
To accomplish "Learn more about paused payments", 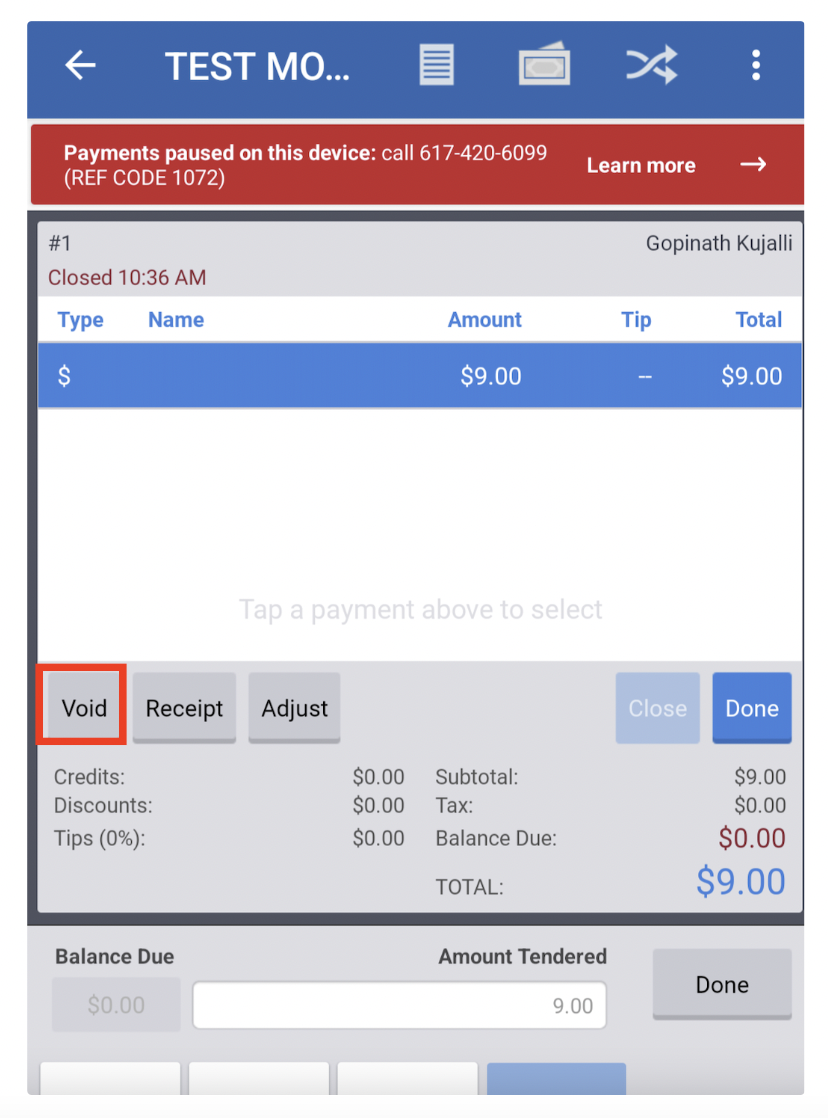I will point(676,165).
